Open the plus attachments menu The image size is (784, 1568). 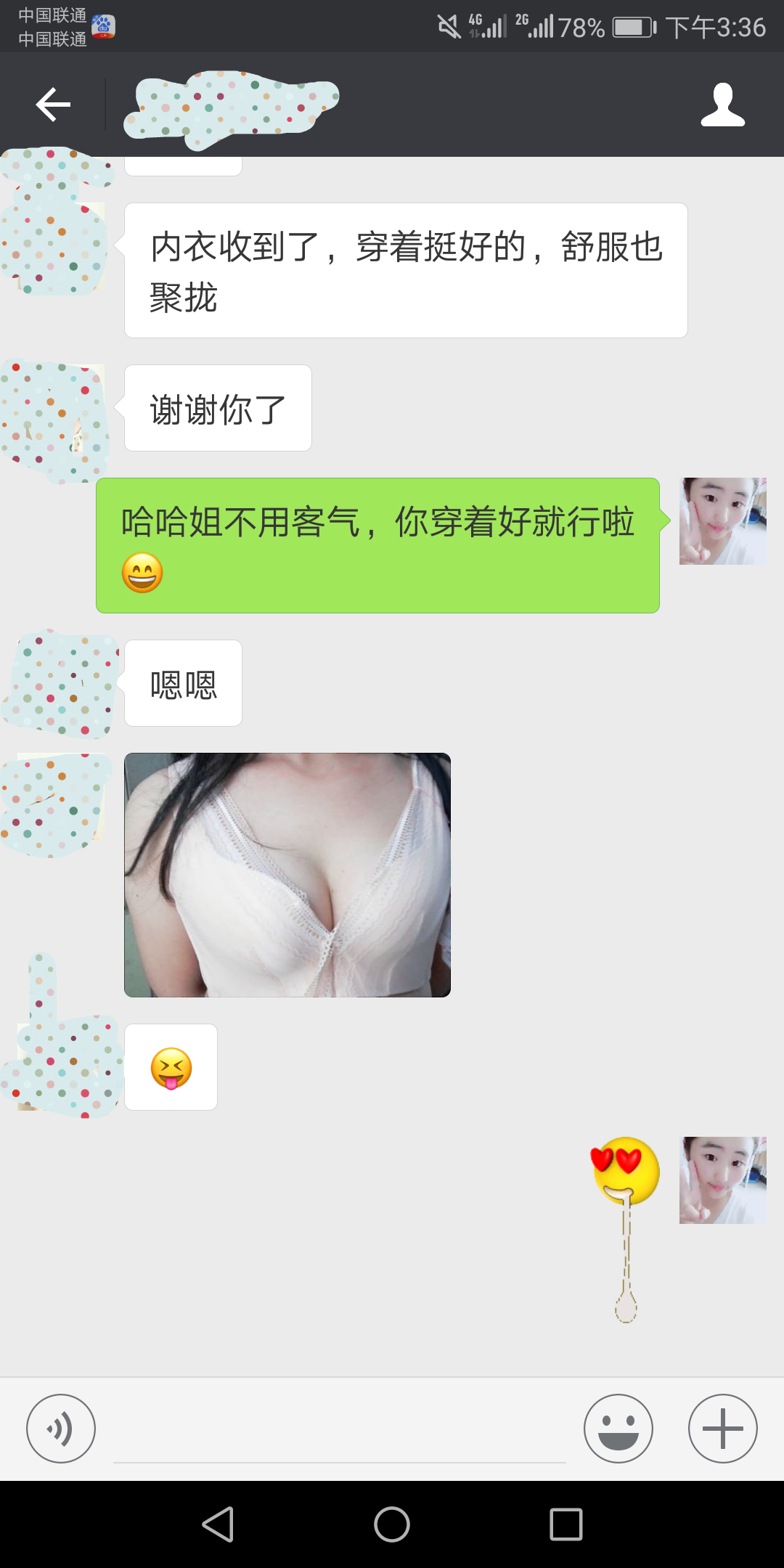tap(722, 1429)
